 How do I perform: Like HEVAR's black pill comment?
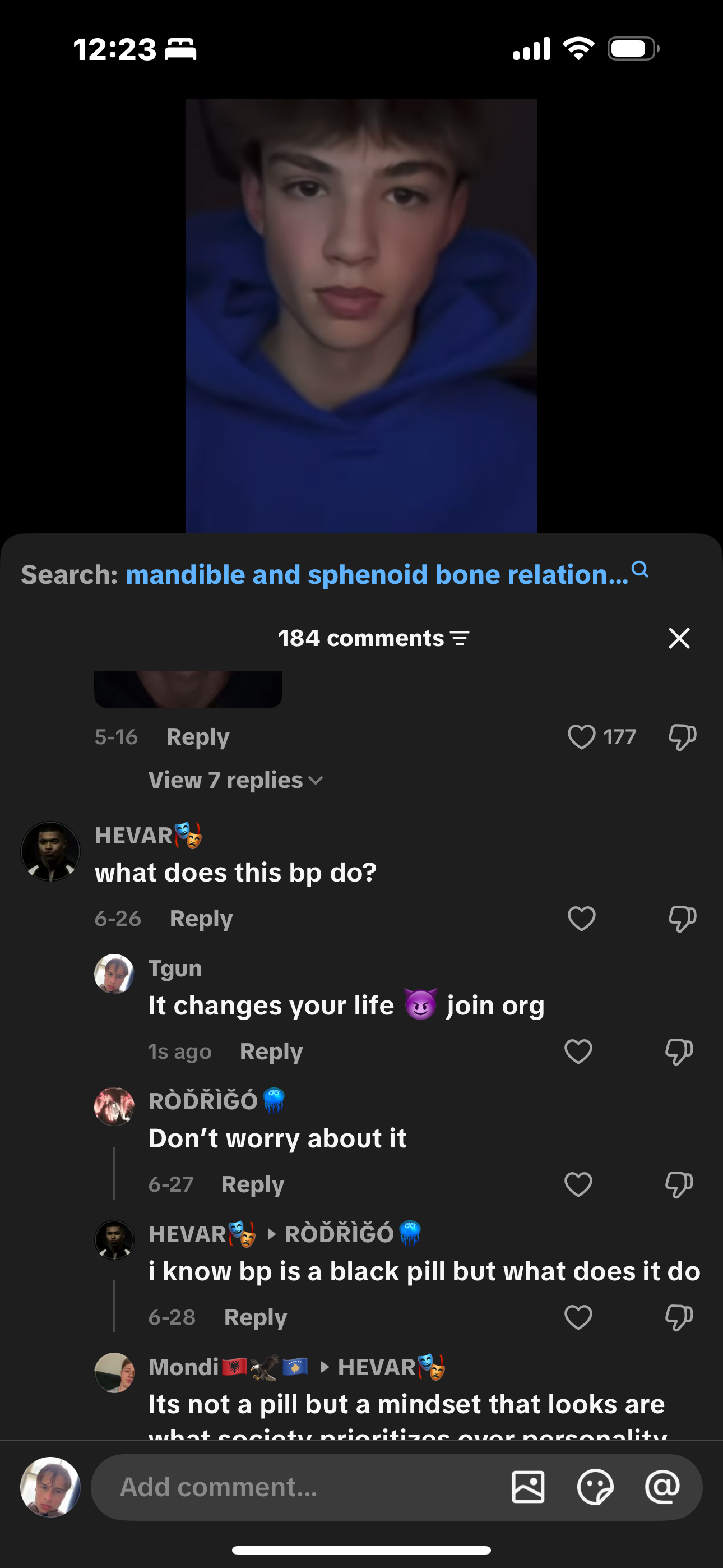click(578, 1317)
